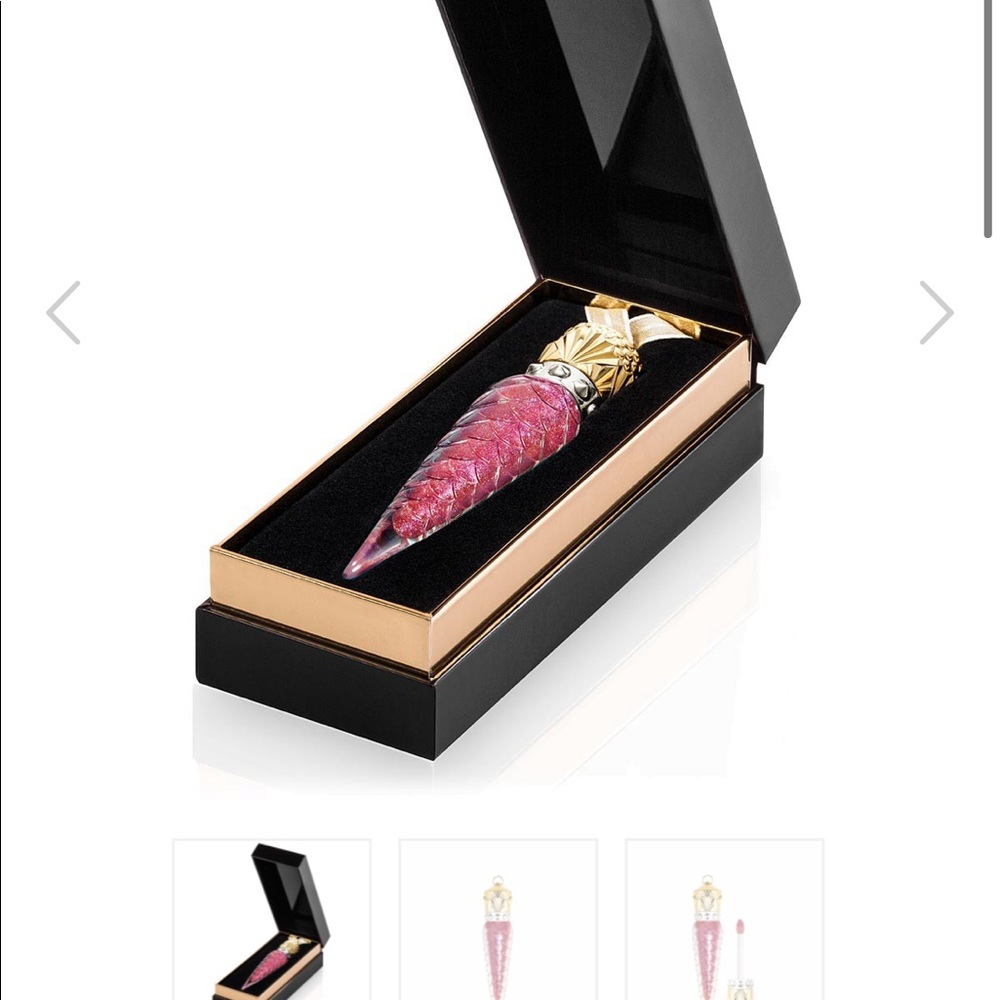Select the lip gloss with applicator thumbnail
Screen dimensions: 1000x1000
[724, 920]
